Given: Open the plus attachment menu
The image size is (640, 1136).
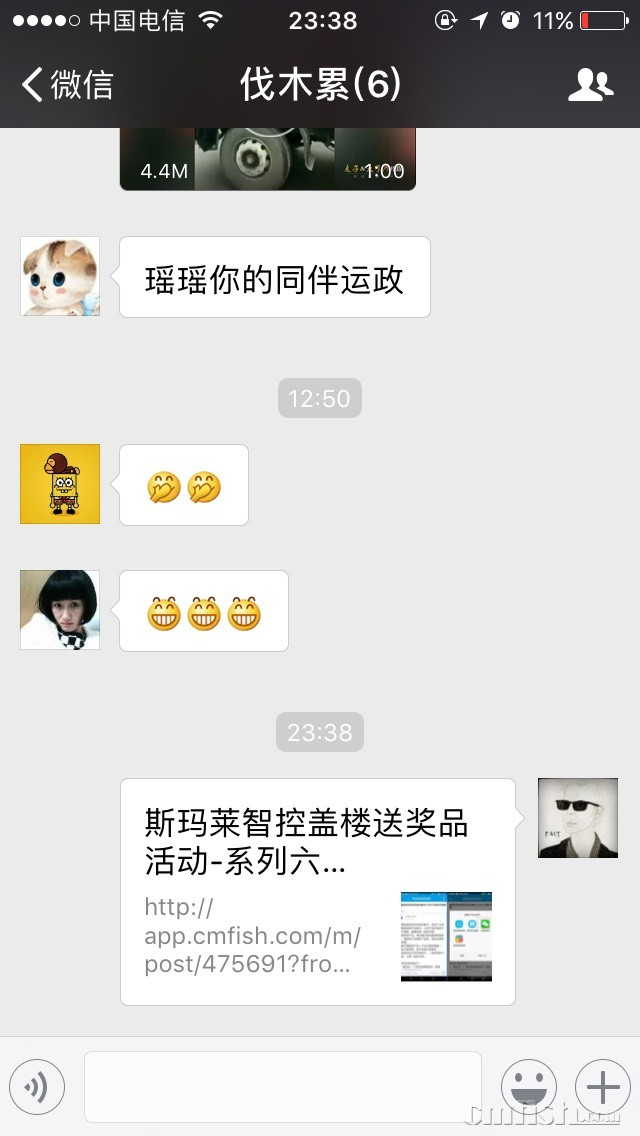Looking at the screenshot, I should click(x=602, y=1087).
